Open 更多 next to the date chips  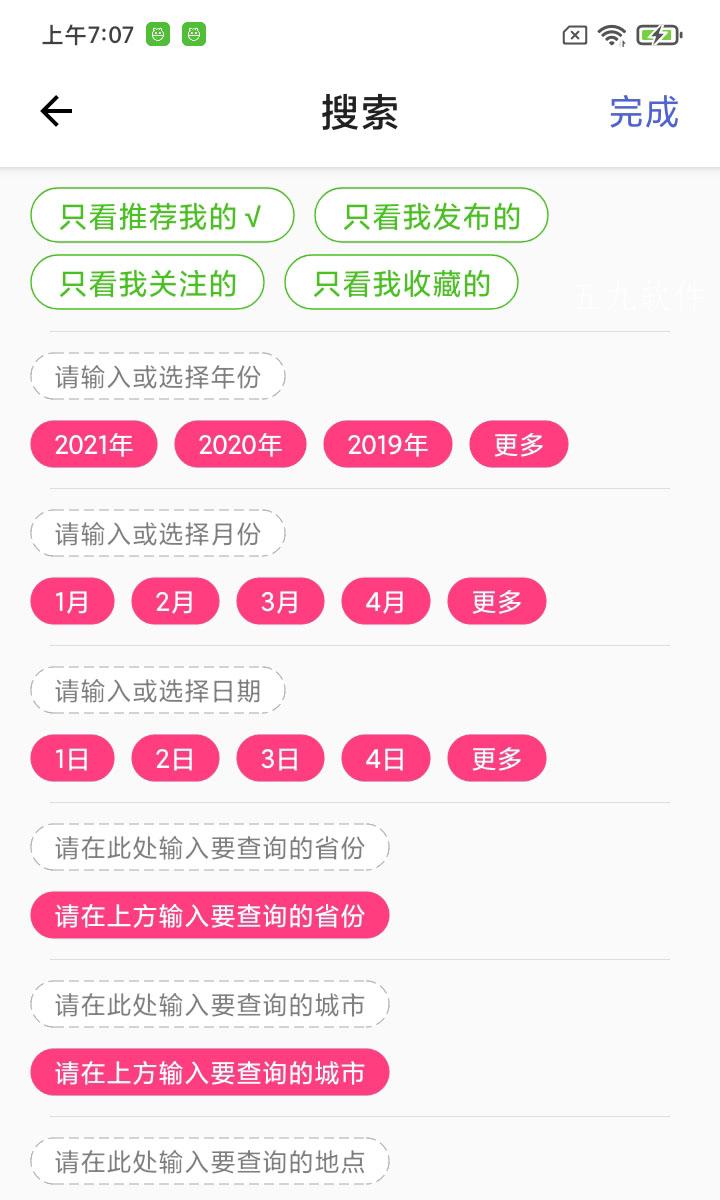coord(497,758)
